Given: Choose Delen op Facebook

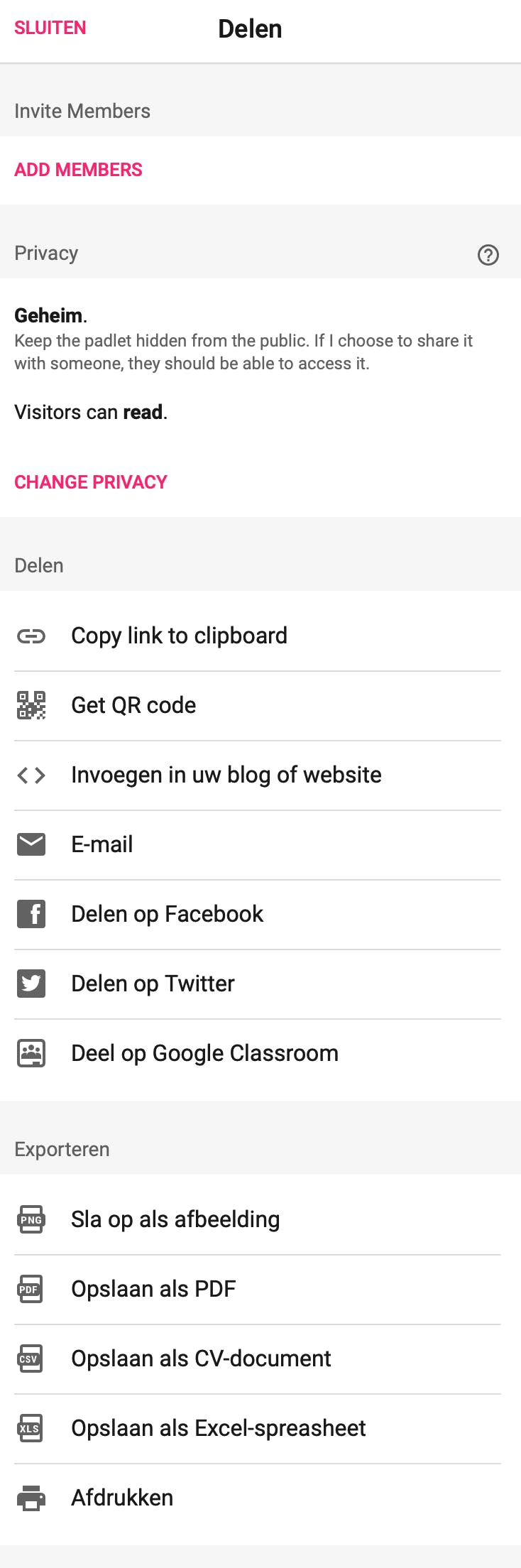Looking at the screenshot, I should pos(167,914).
